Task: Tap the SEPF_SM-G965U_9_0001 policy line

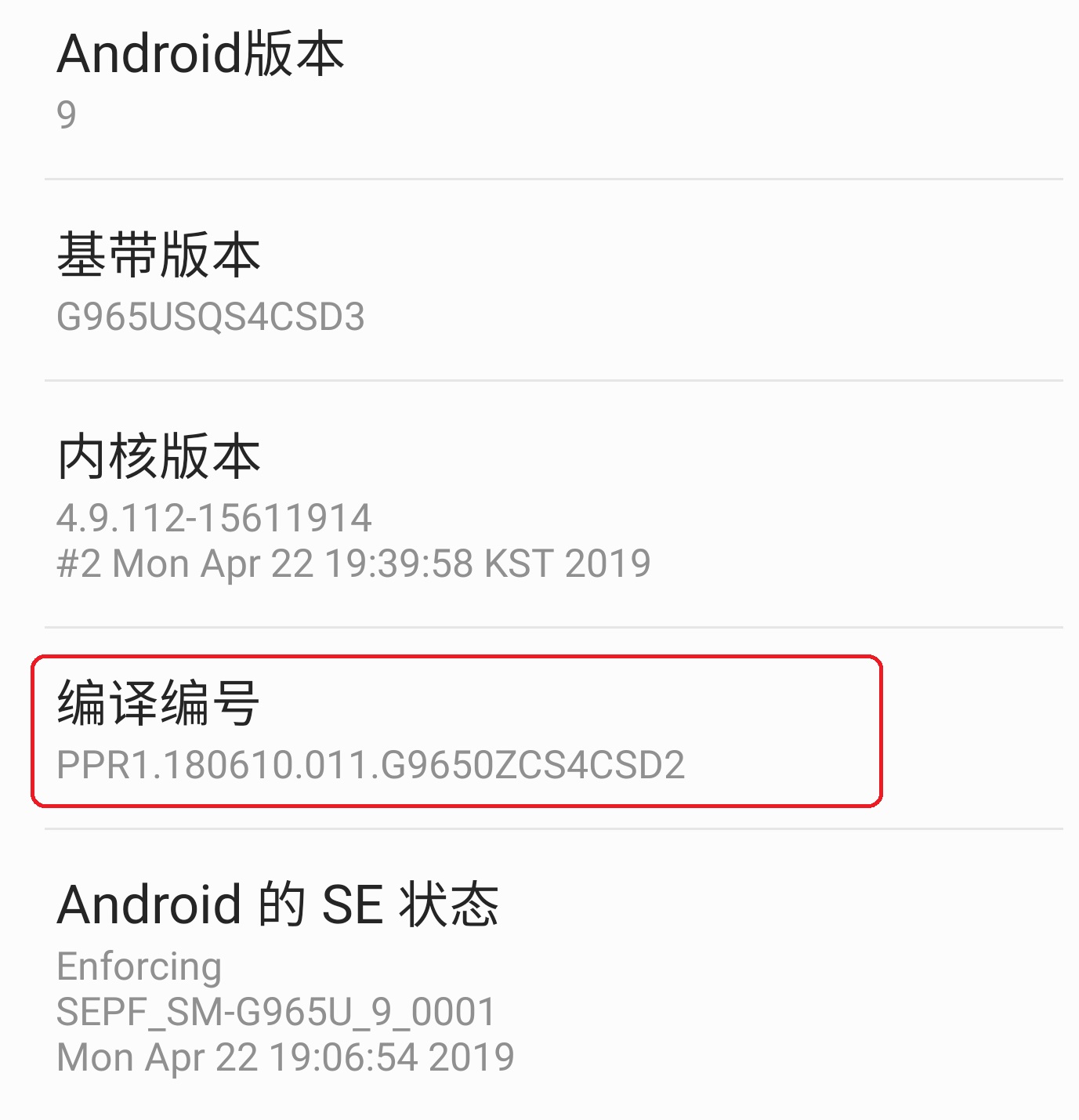Action: tap(274, 1012)
